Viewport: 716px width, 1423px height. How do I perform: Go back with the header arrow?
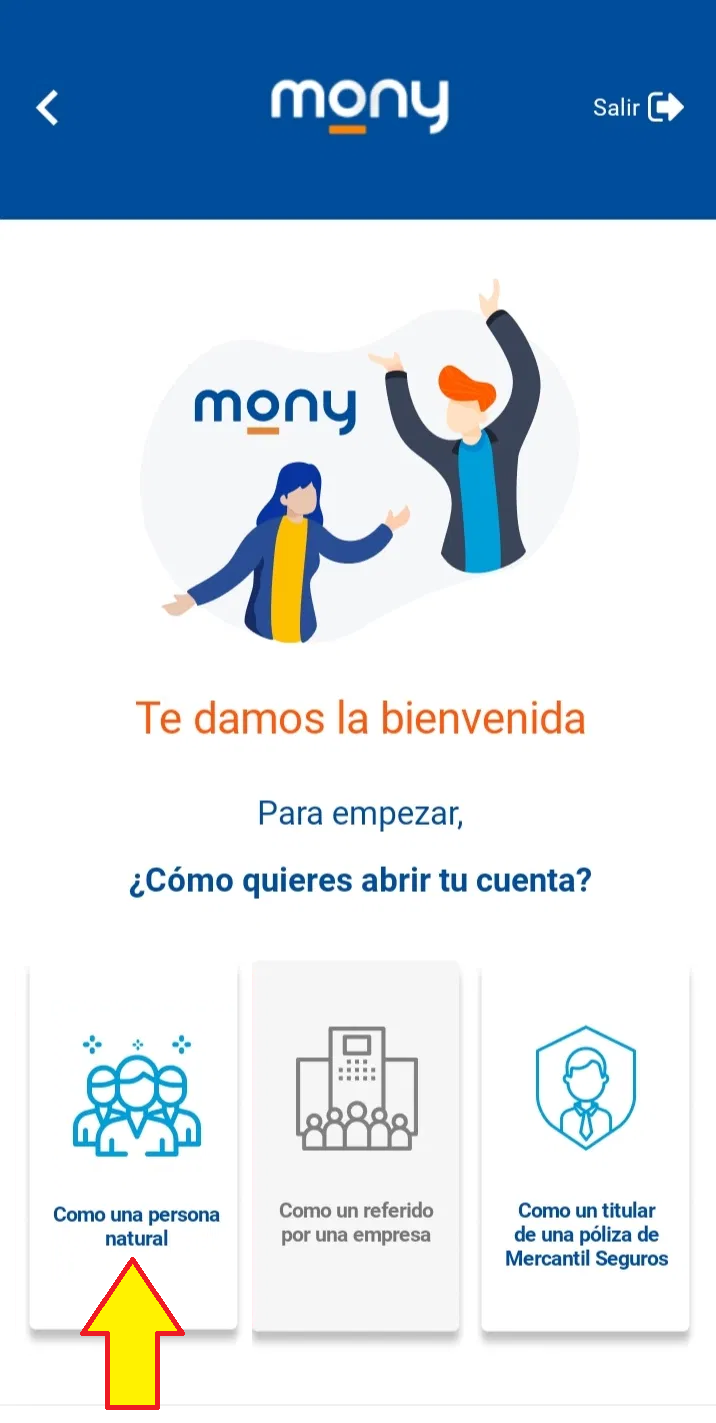[x=47, y=107]
